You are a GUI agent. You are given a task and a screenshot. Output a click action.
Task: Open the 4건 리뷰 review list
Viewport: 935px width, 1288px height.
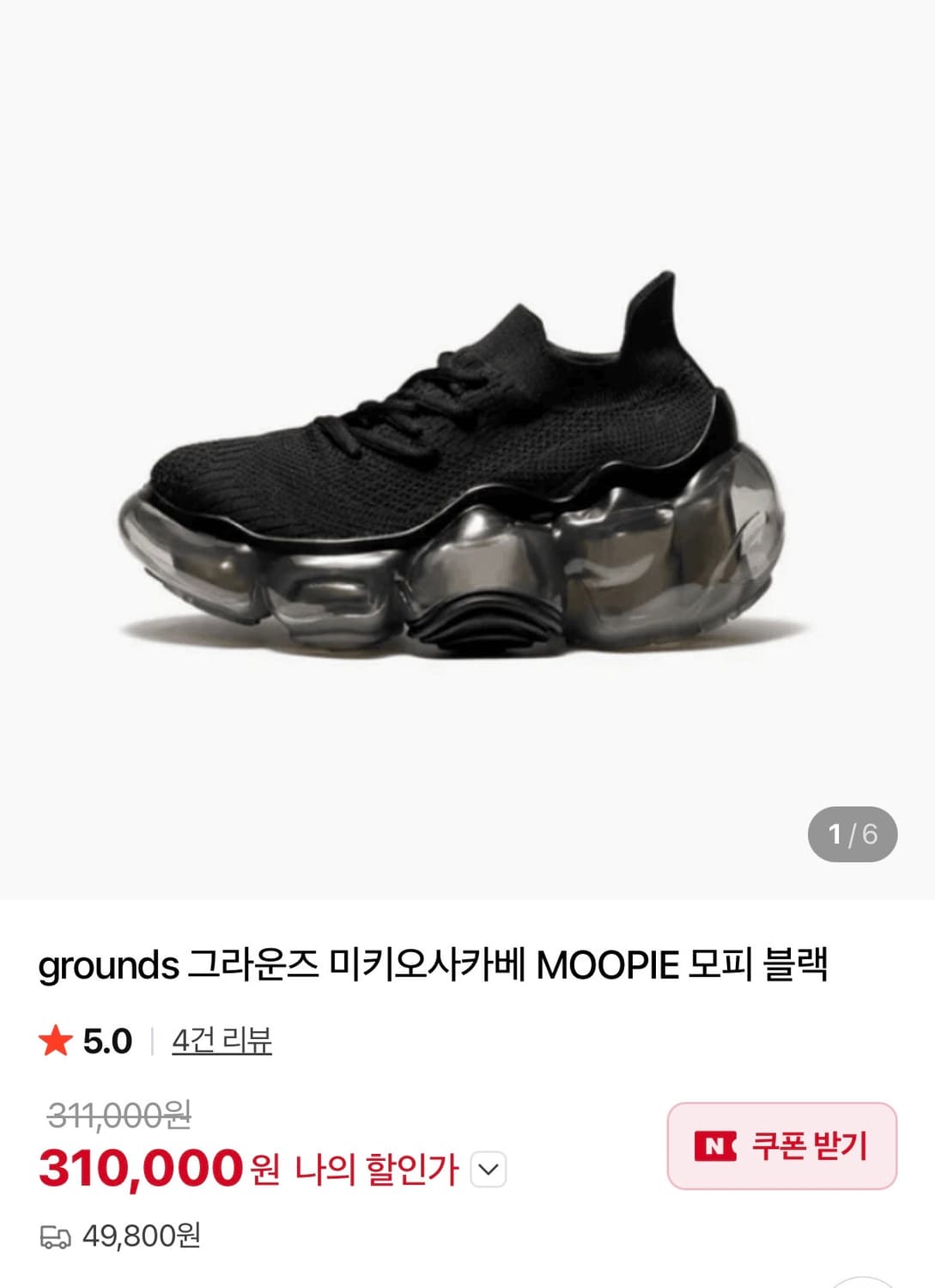click(x=222, y=1042)
